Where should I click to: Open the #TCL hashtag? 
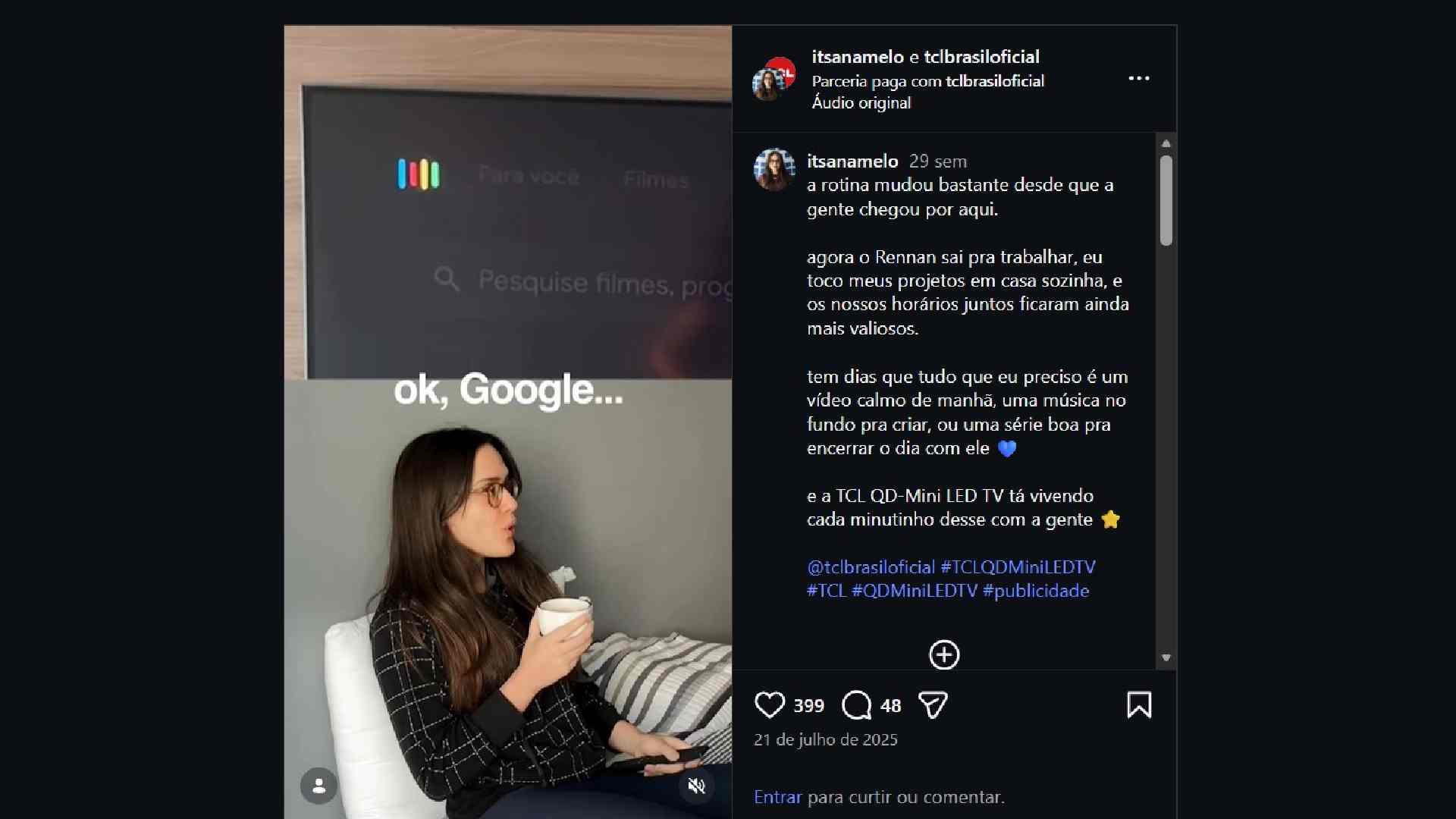826,591
